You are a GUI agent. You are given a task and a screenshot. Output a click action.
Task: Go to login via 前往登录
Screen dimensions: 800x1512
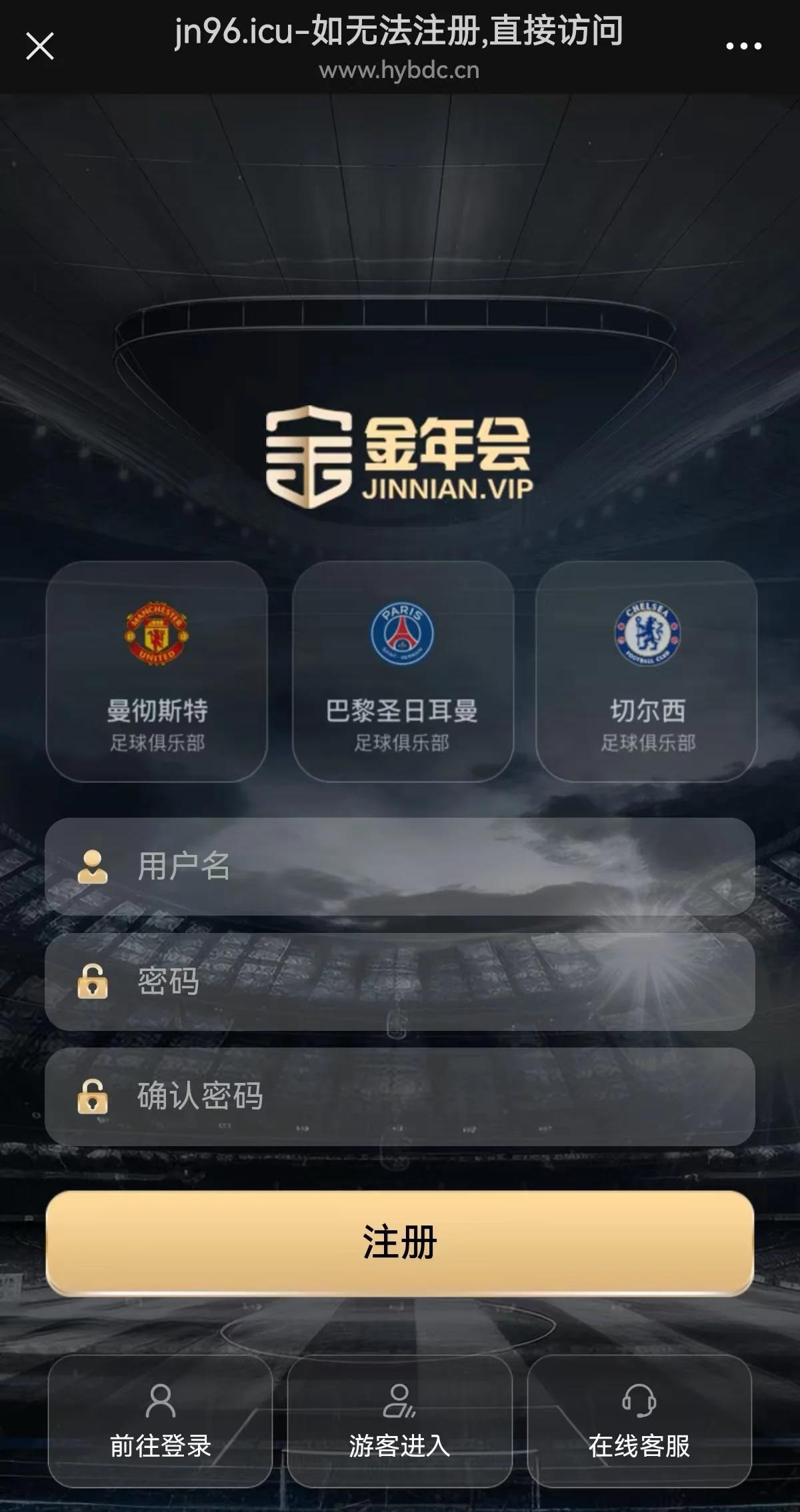point(160,1419)
